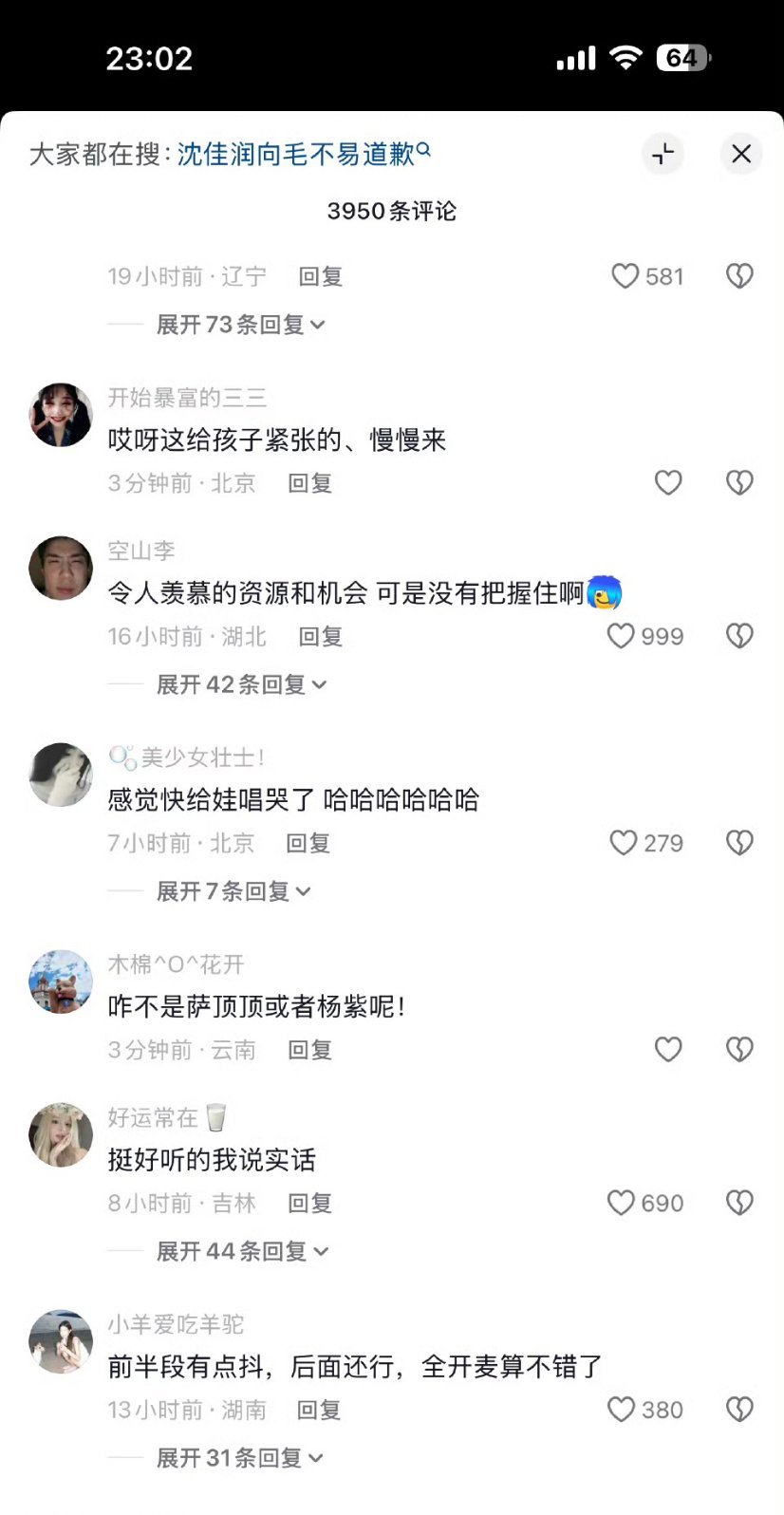Reply to 开始暴富的三三's comment
Screen dimensions: 784x1515
coord(308,483)
